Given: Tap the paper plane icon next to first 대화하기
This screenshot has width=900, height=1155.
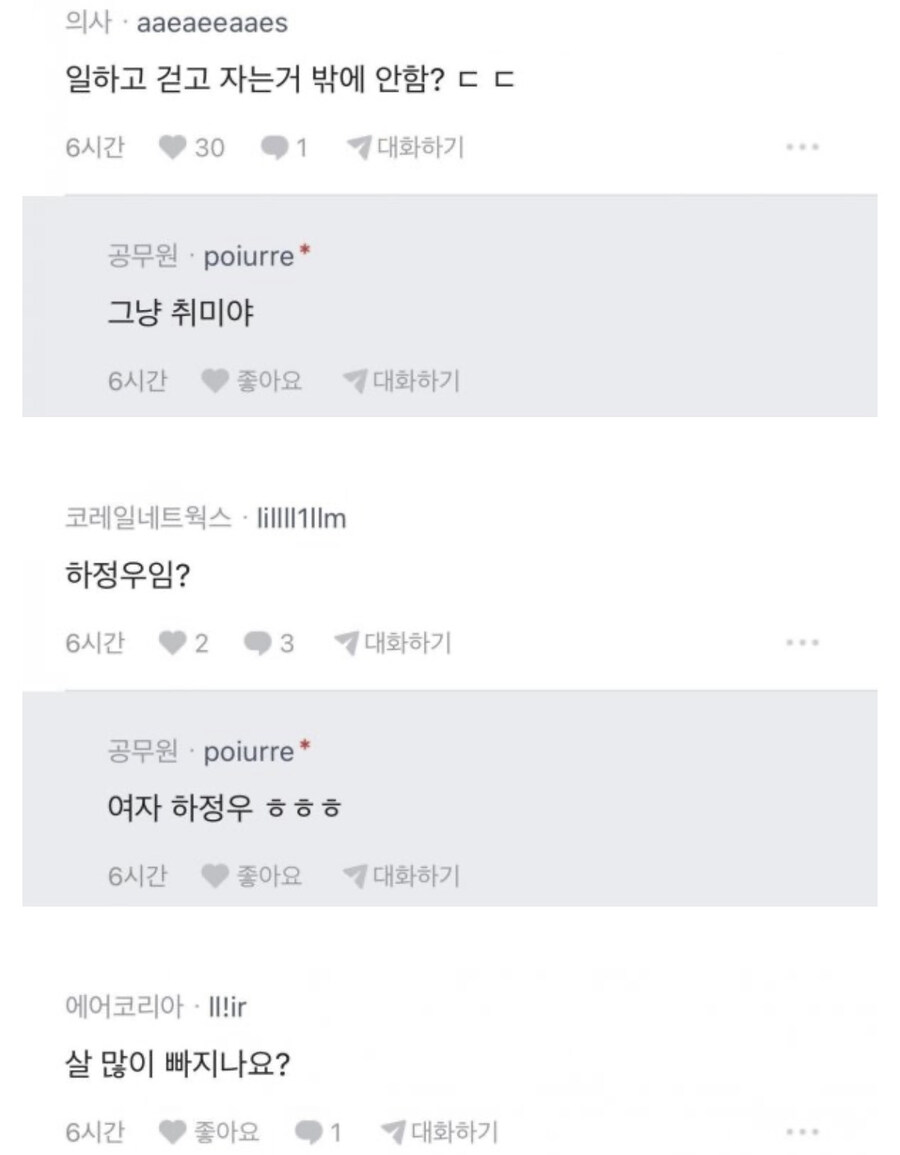Looking at the screenshot, I should point(360,147).
